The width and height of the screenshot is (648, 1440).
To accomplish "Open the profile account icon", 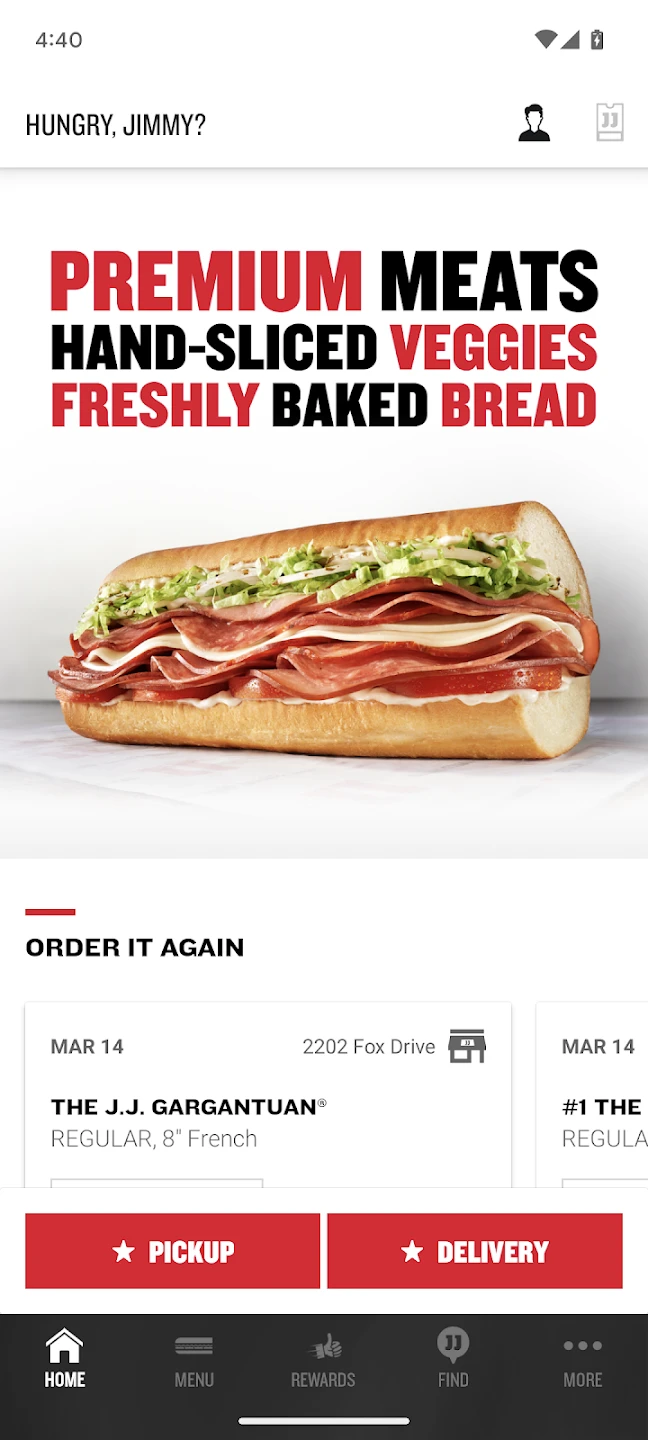I will [x=534, y=124].
